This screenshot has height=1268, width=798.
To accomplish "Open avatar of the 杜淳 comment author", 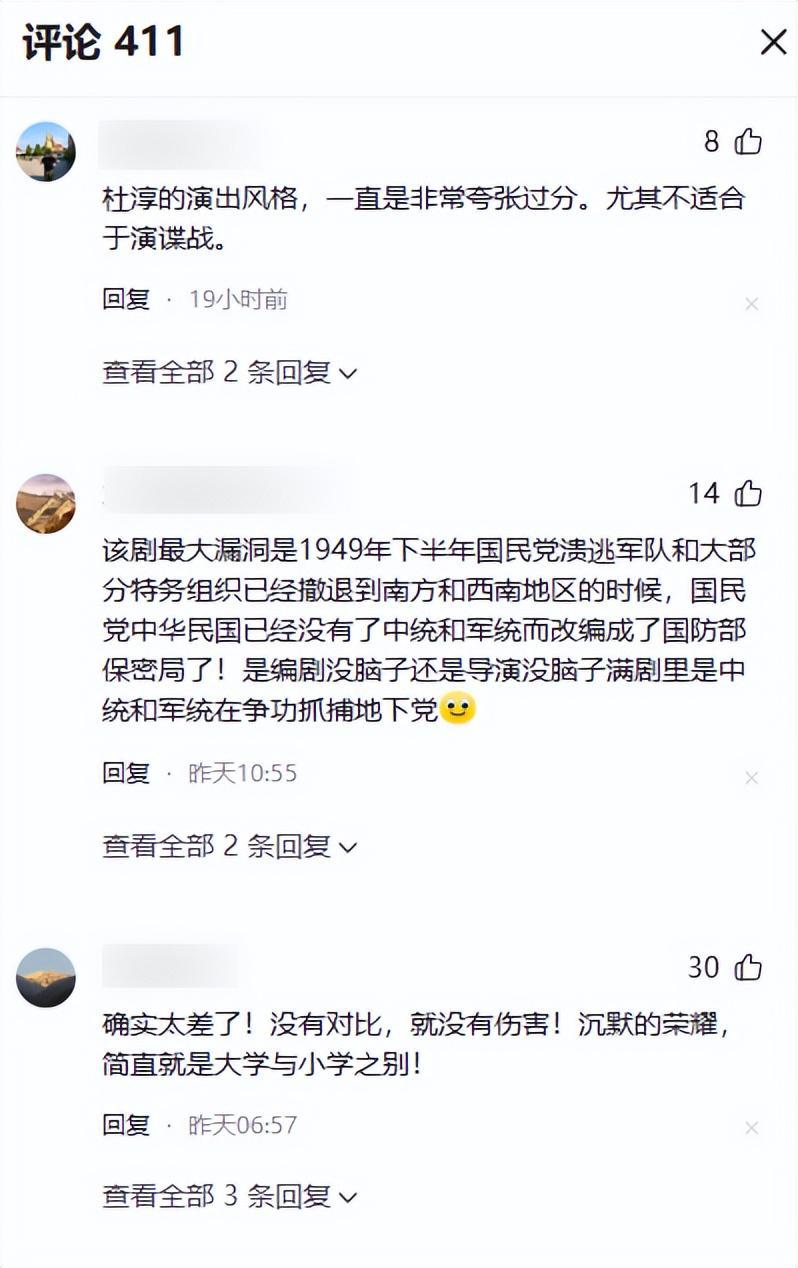I will tap(46, 152).
